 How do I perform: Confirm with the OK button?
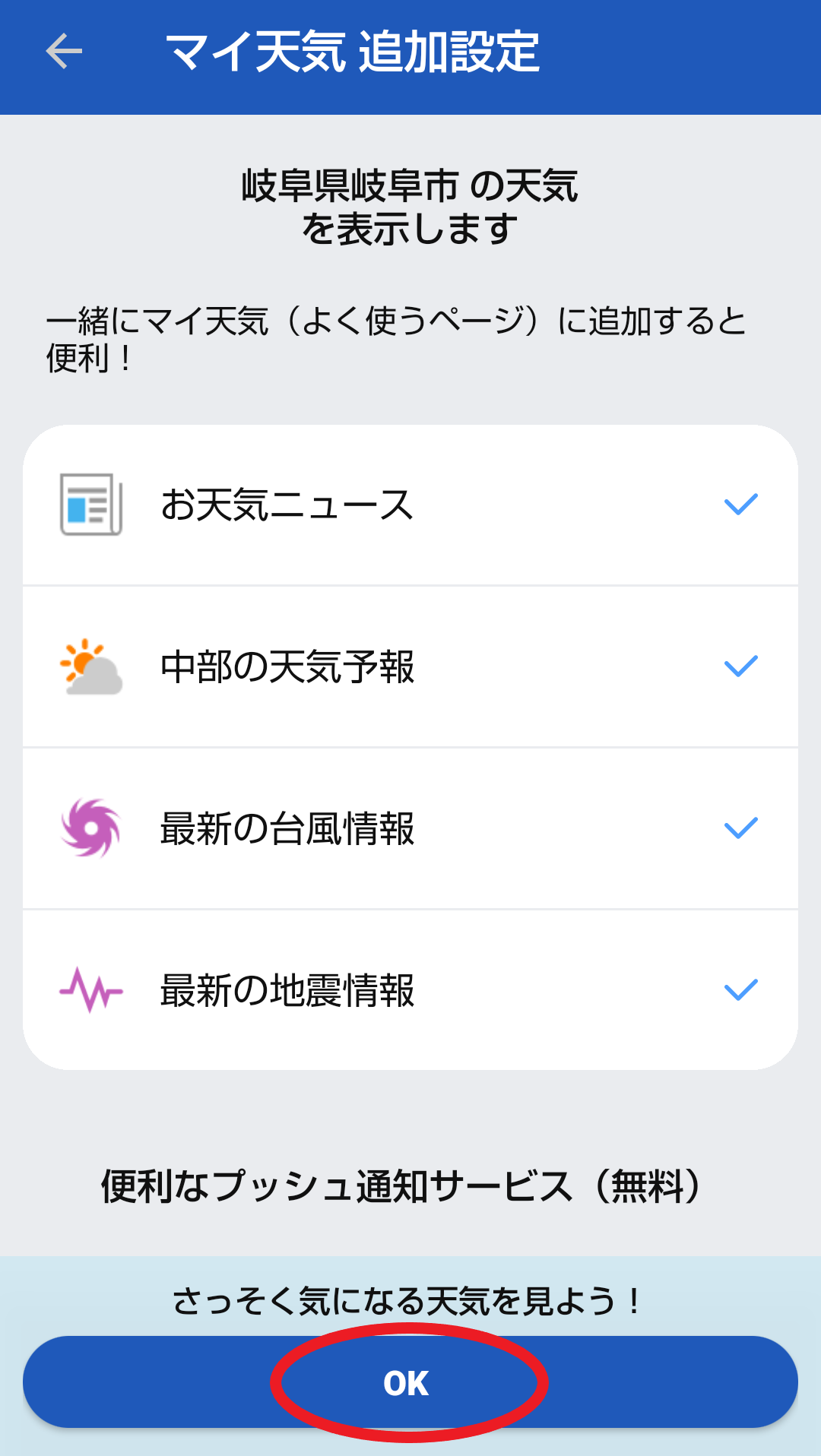click(410, 1382)
